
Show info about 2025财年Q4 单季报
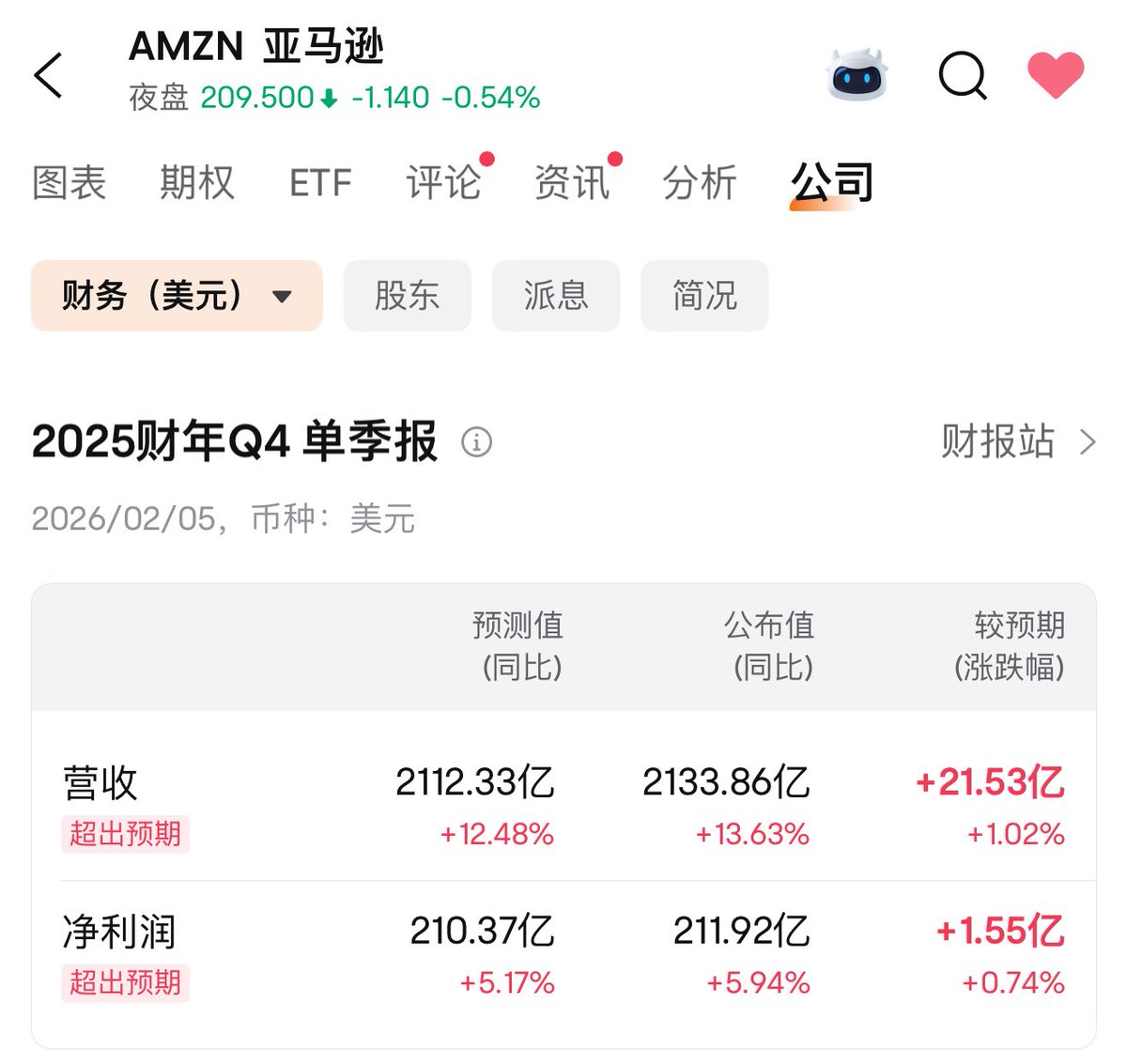(476, 441)
